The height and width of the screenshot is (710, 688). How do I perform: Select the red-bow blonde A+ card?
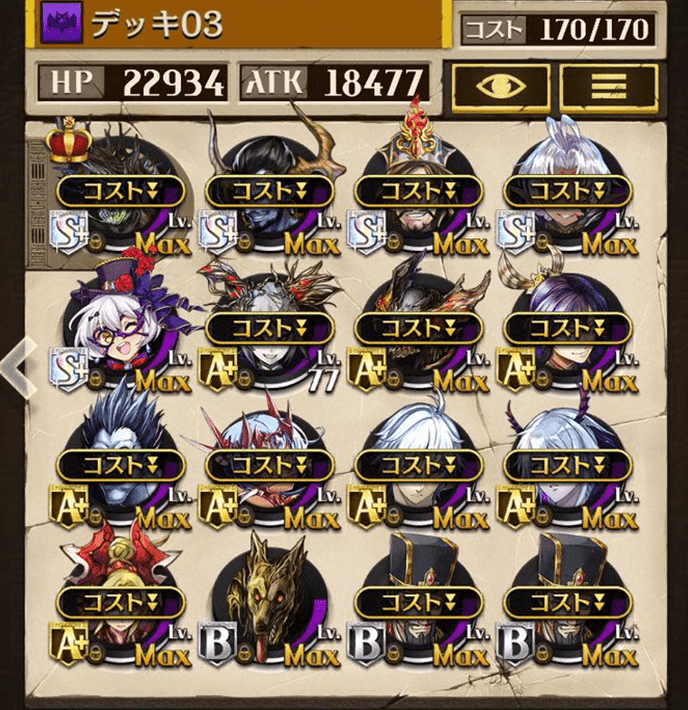(x=120, y=600)
